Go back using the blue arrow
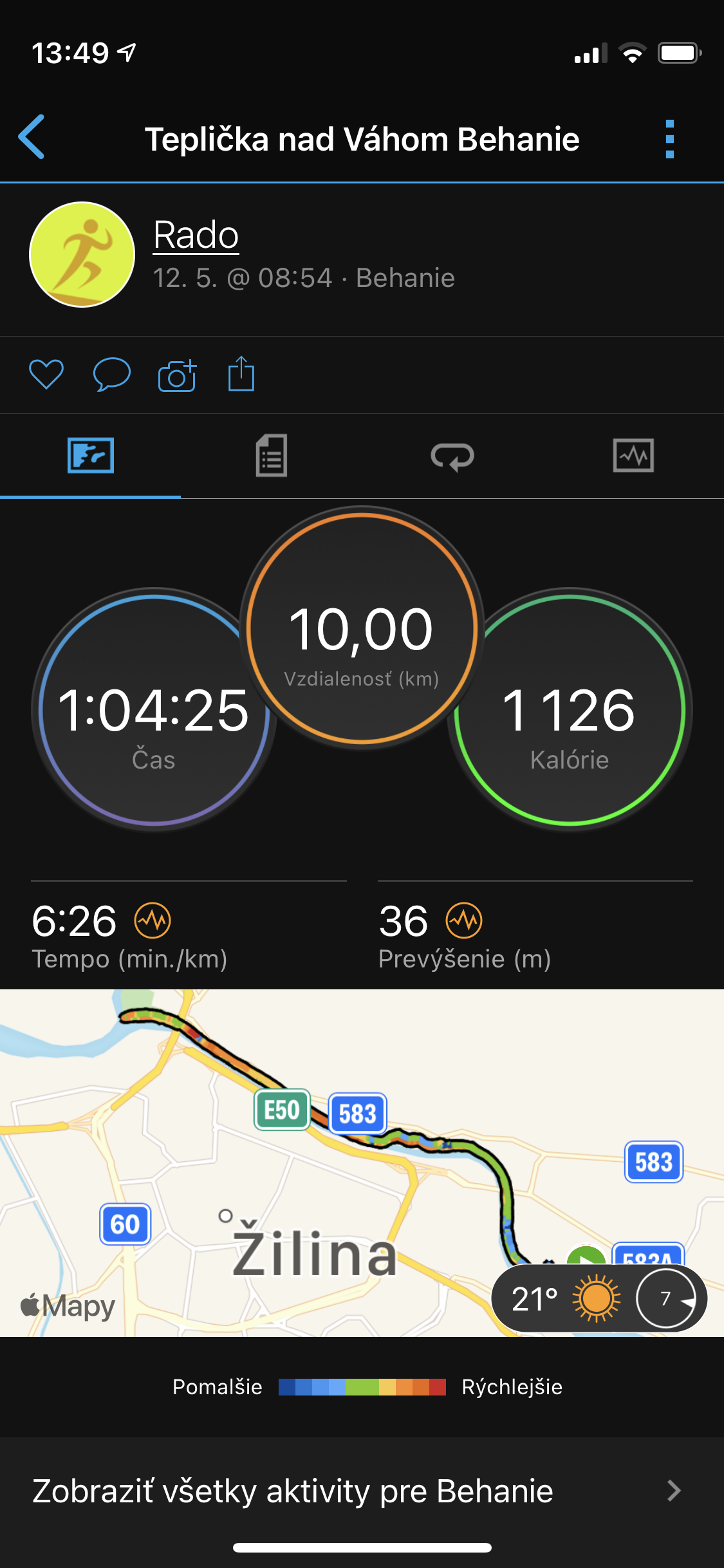This screenshot has height=1568, width=724. pos(32,136)
